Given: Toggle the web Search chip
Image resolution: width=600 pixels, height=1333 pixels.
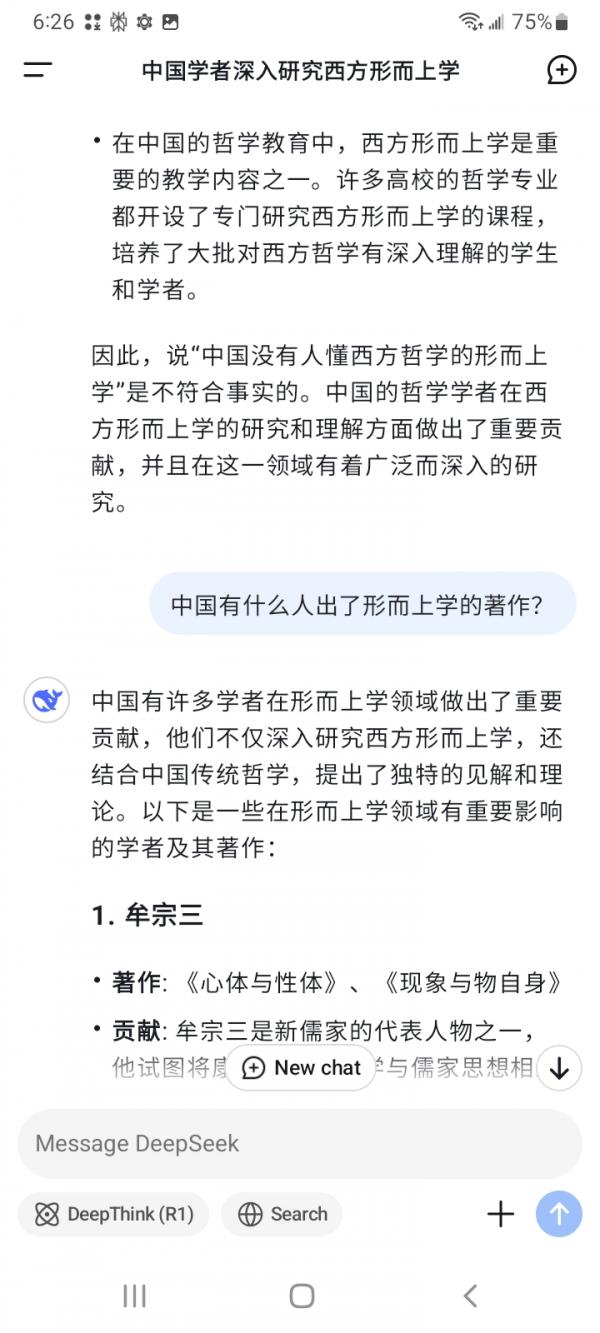Looking at the screenshot, I should point(282,1214).
